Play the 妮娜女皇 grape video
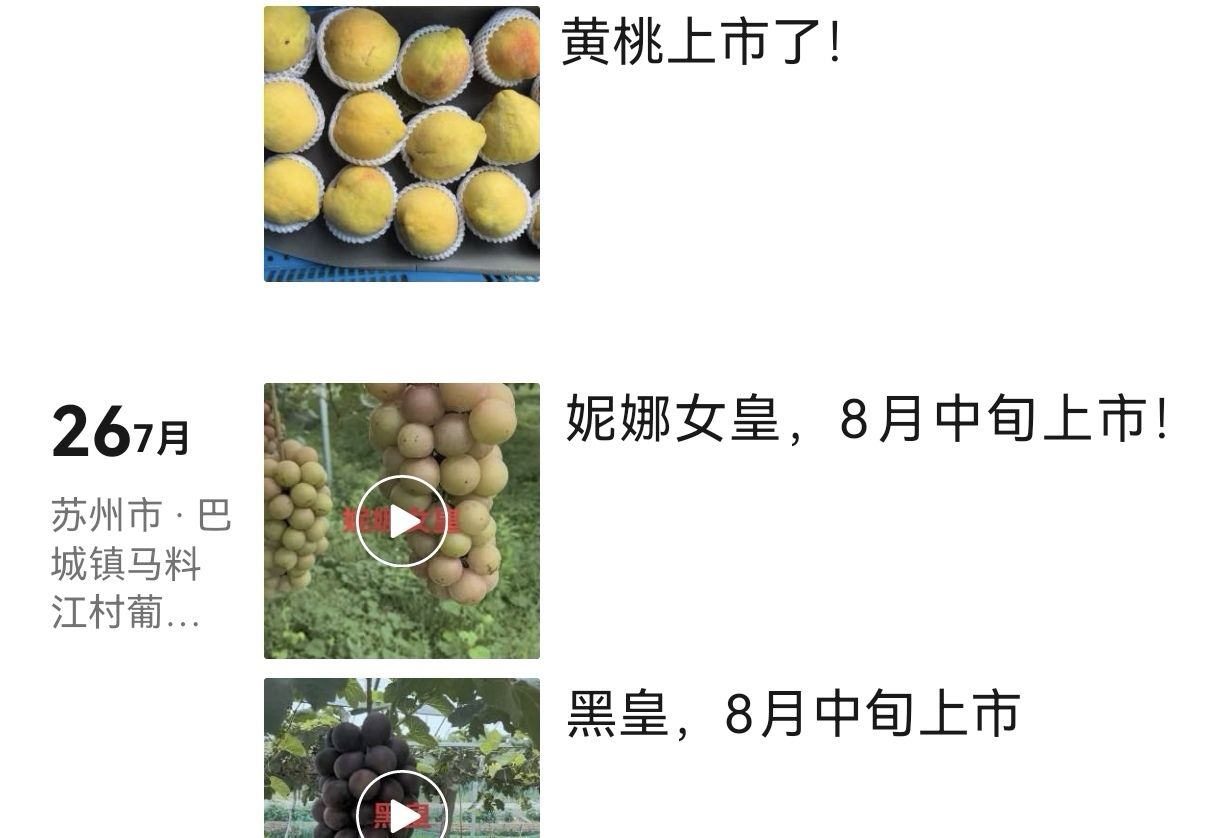The height and width of the screenshot is (838, 1225). tap(401, 521)
